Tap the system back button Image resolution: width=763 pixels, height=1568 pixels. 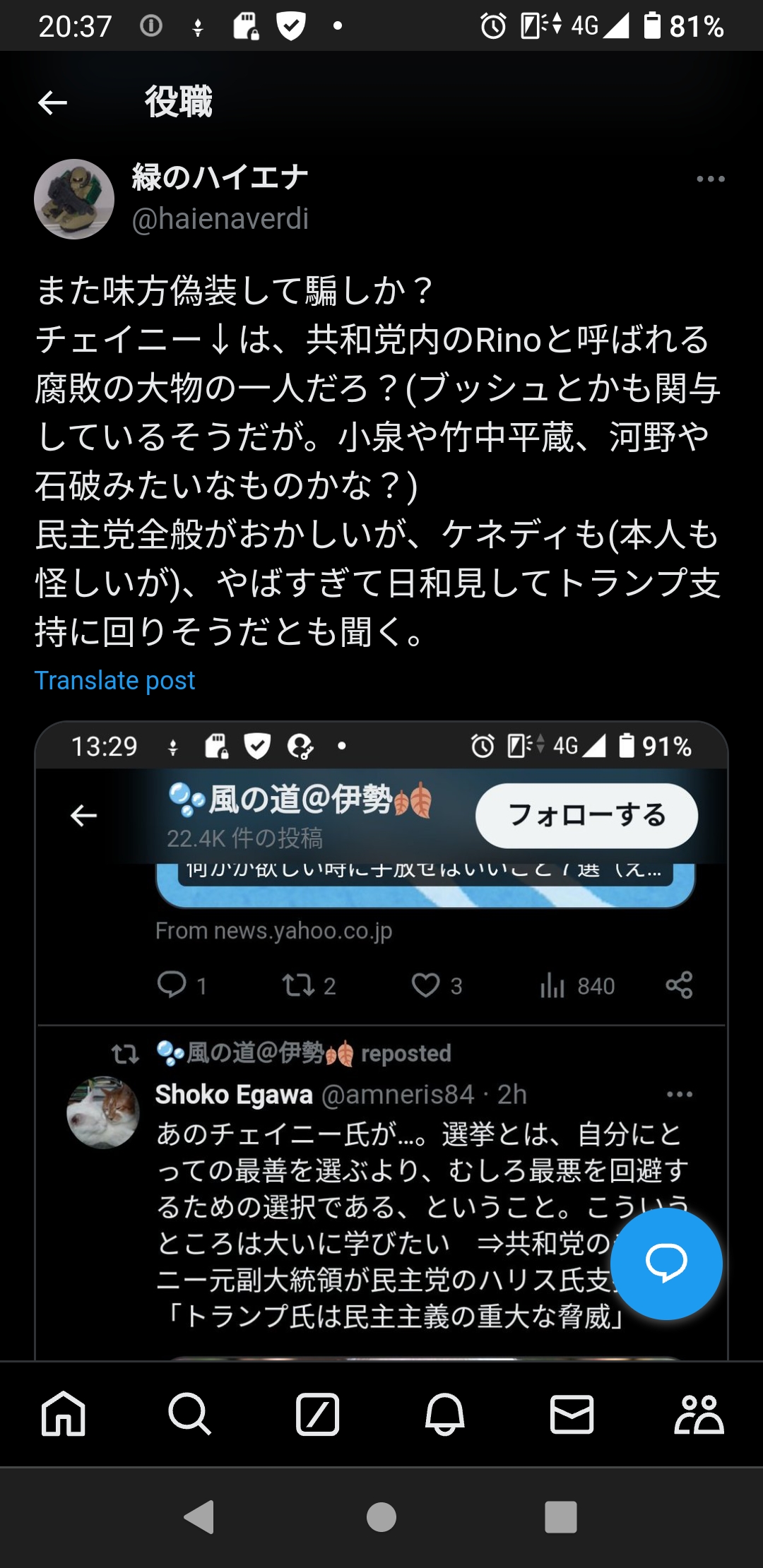click(x=199, y=1517)
